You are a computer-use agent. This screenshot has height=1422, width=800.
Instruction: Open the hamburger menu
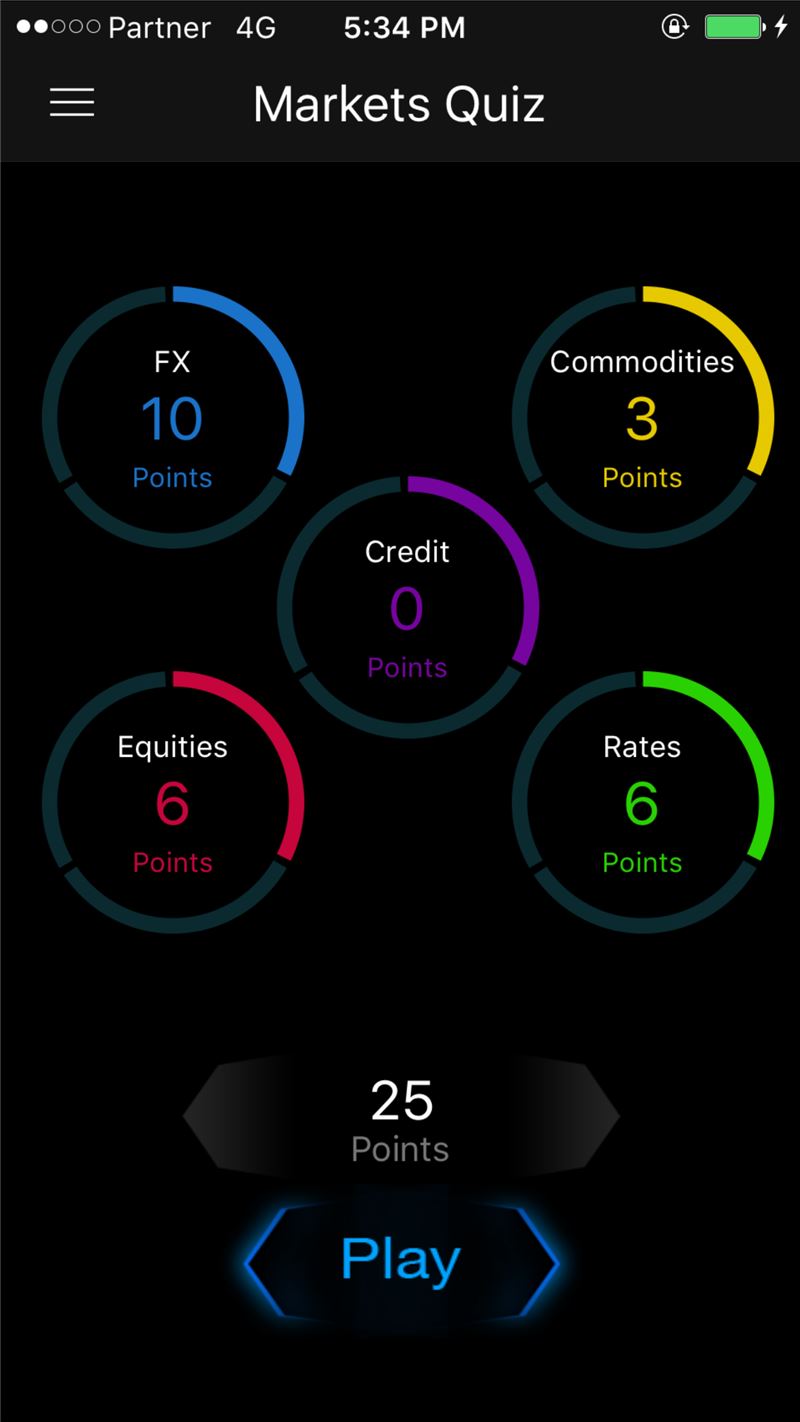pos(72,103)
